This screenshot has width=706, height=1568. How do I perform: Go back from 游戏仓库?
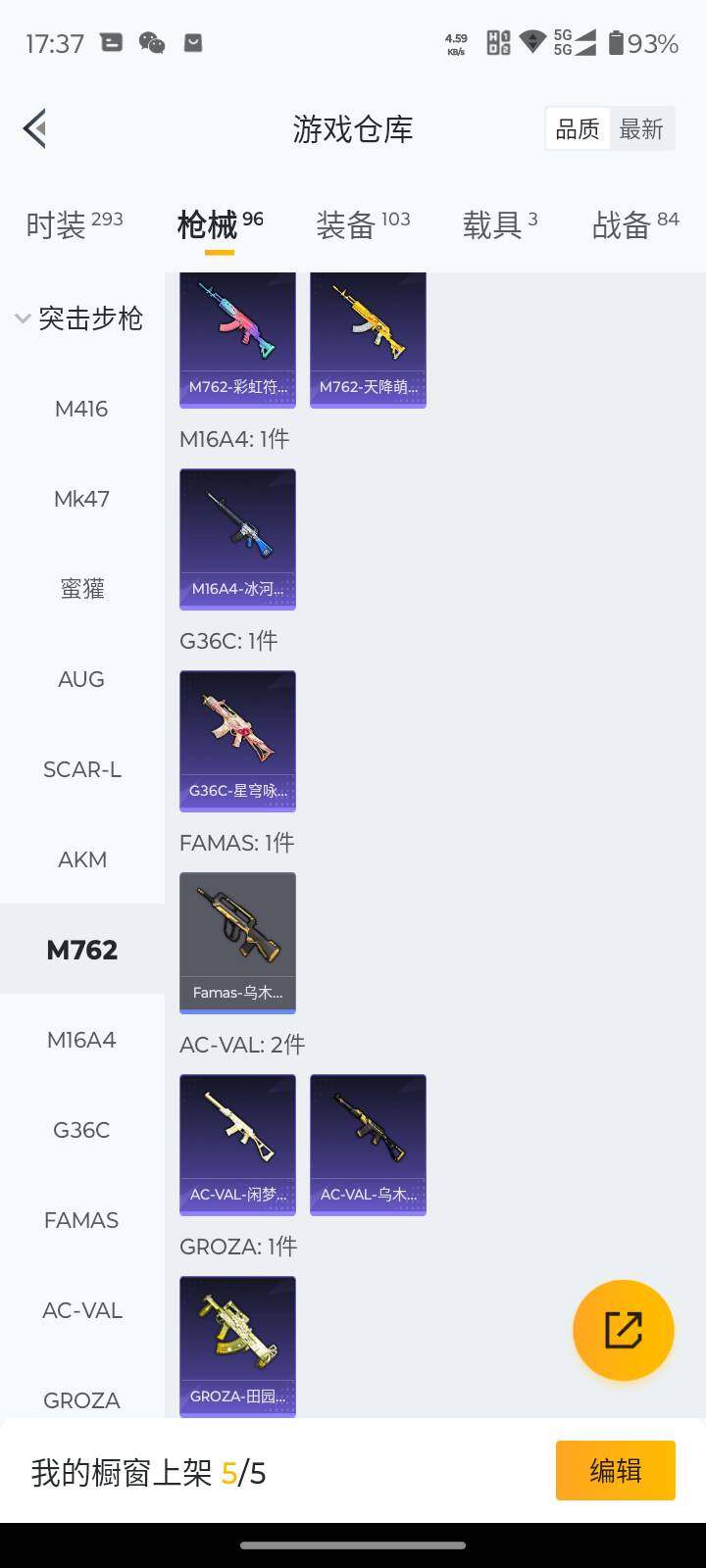tap(35, 128)
